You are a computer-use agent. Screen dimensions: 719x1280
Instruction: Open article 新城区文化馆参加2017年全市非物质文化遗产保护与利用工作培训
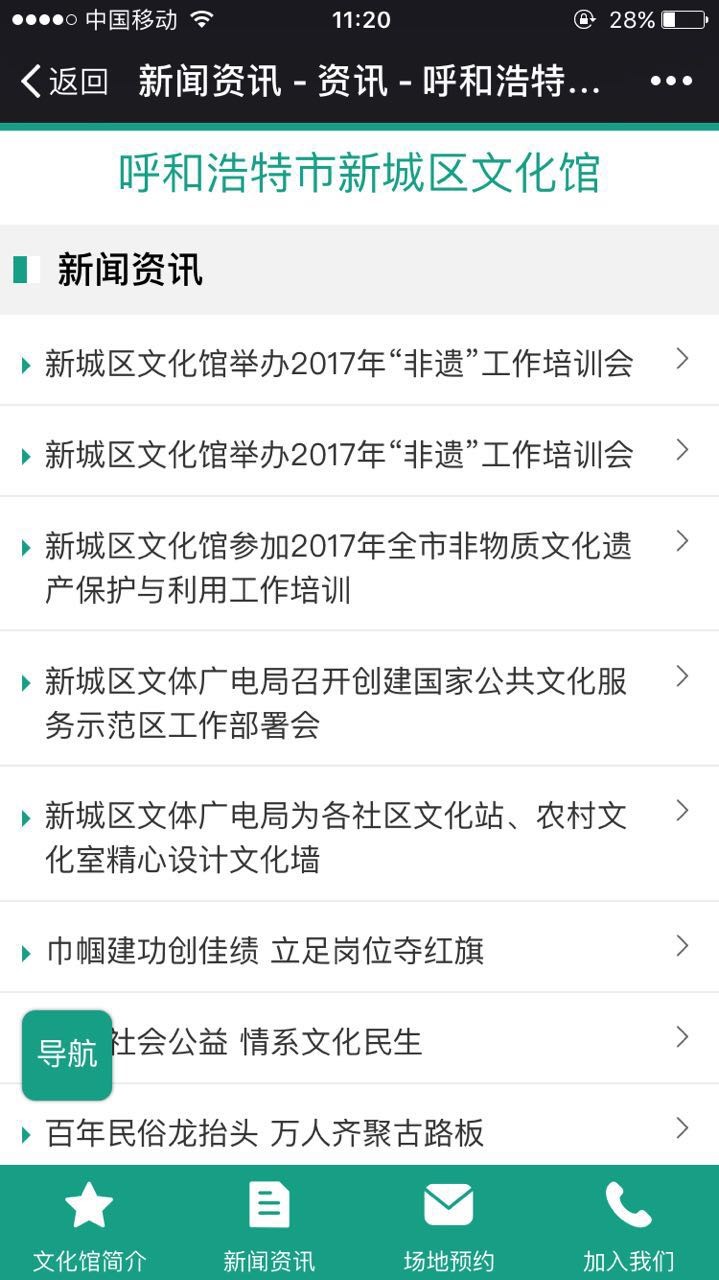[359, 564]
